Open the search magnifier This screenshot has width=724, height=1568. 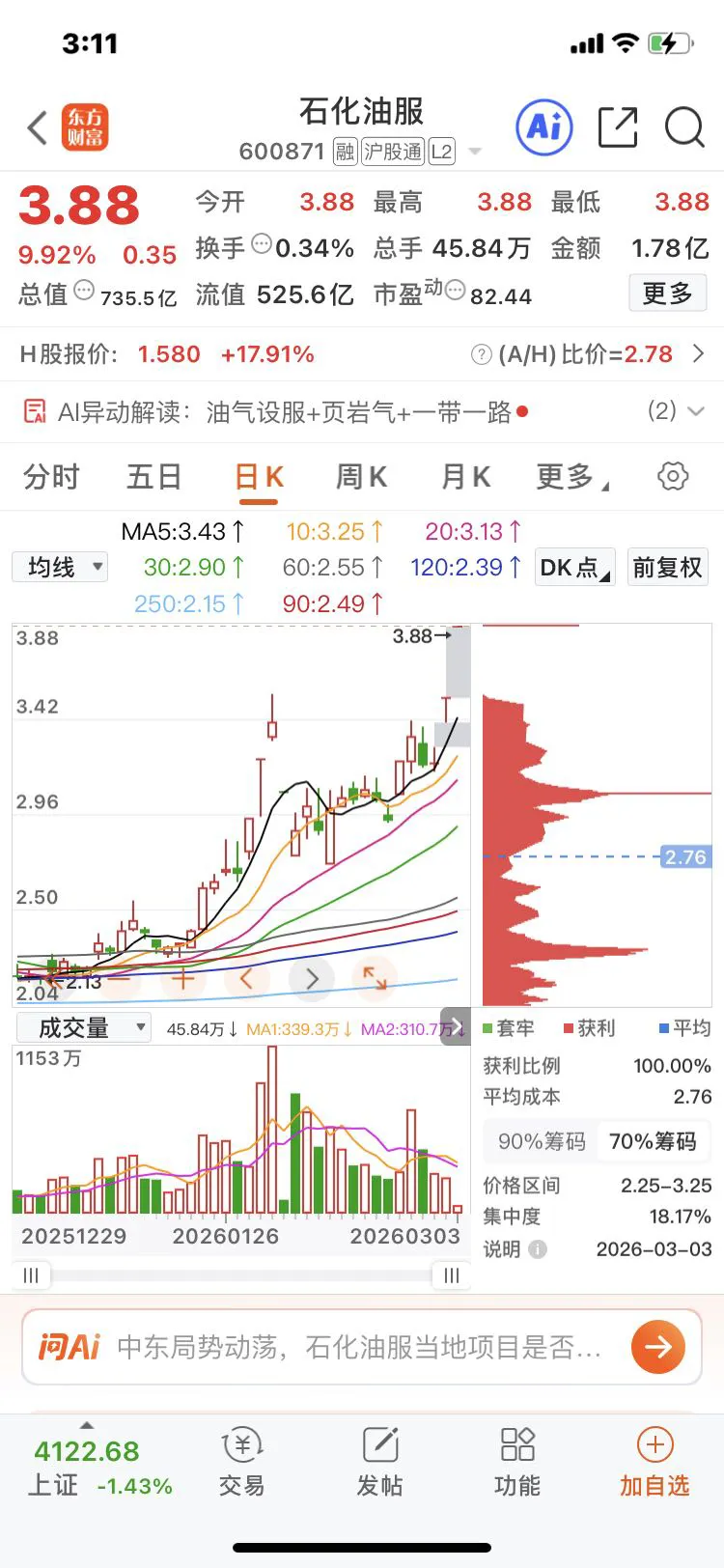[x=684, y=127]
